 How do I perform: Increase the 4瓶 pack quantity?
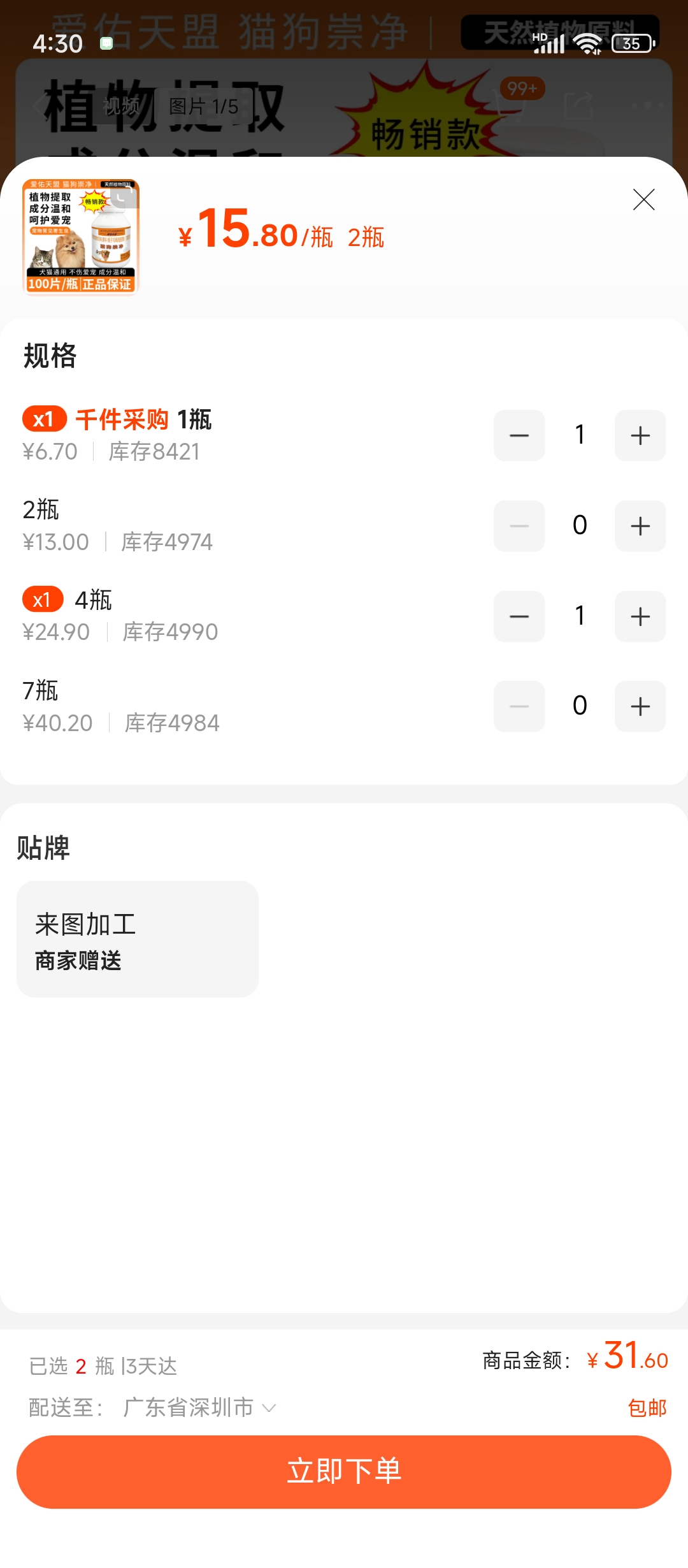640,616
